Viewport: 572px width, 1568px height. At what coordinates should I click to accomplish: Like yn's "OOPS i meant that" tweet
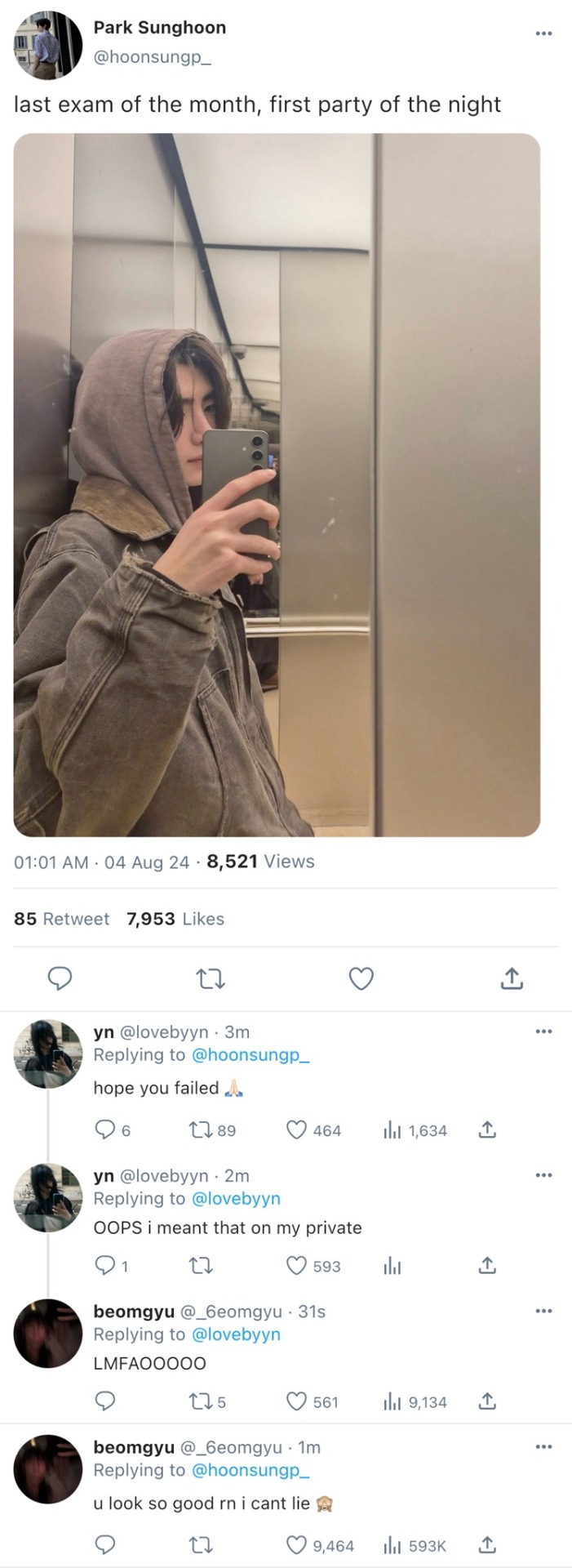point(296,1266)
